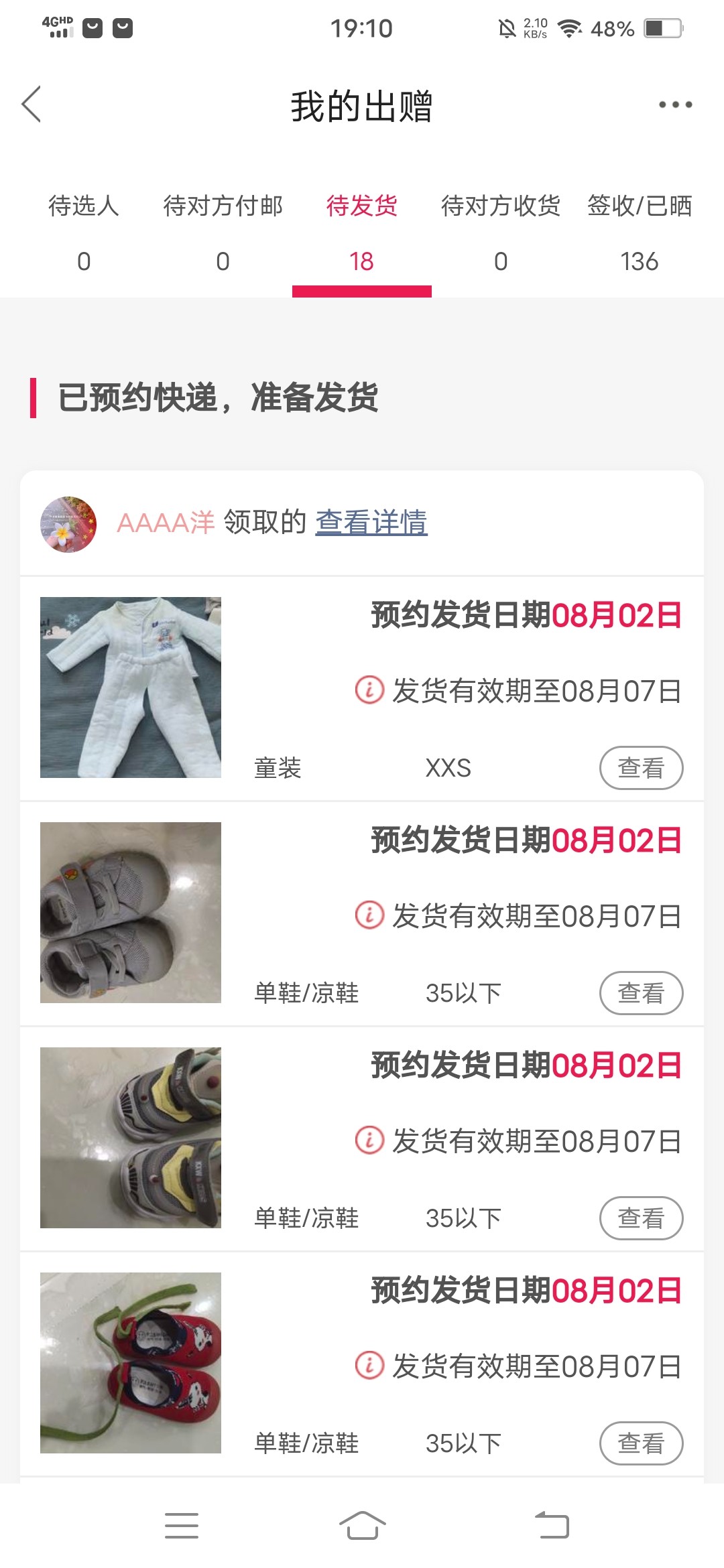Tap 查看 for the grey velcro shoes

(641, 993)
